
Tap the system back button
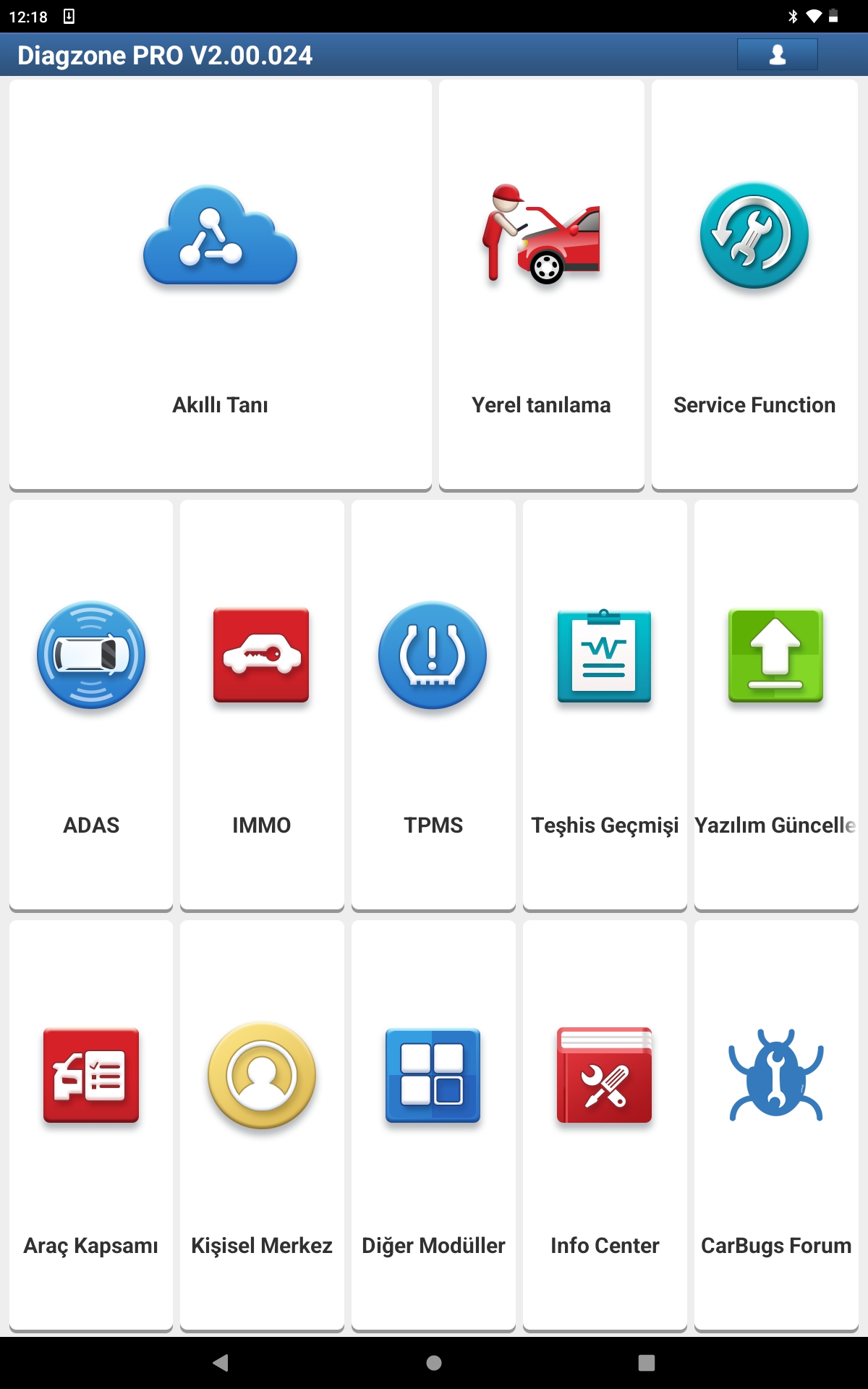tap(221, 1363)
